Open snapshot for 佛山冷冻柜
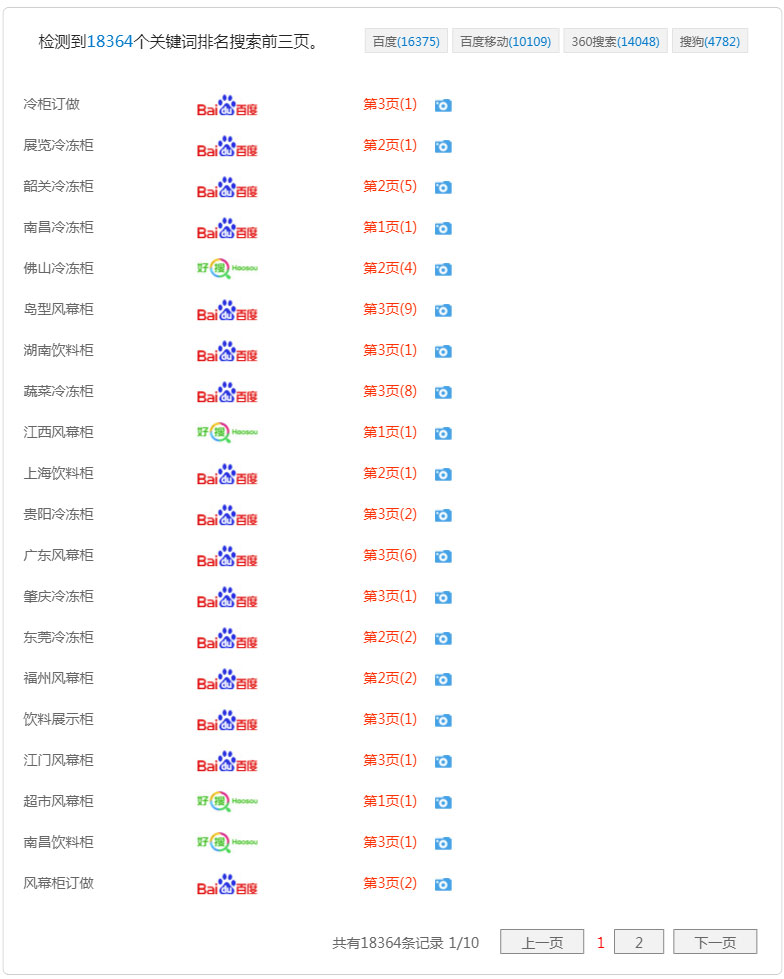 pos(443,269)
